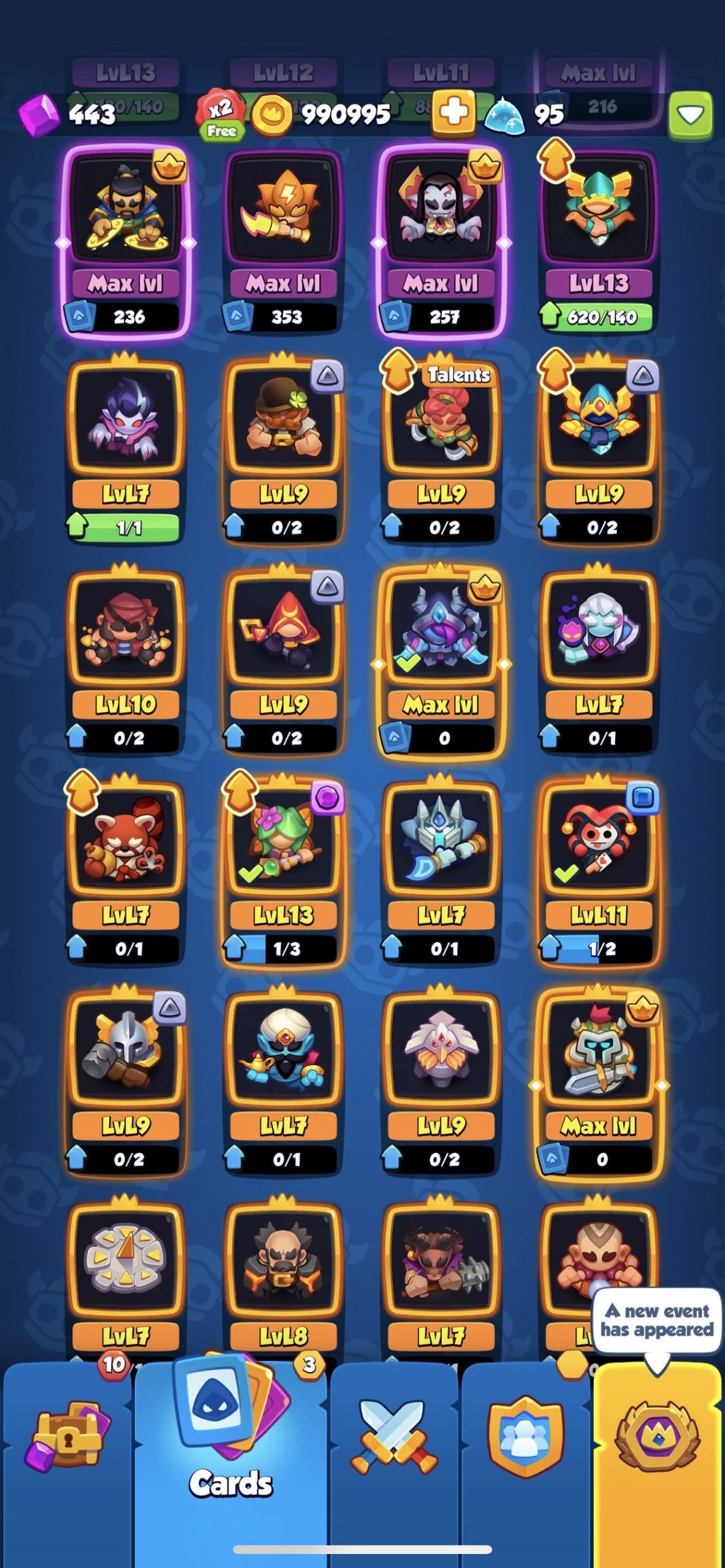Select the genie LvL7 card with turban
The width and height of the screenshot is (725, 1568).
pos(283,1082)
